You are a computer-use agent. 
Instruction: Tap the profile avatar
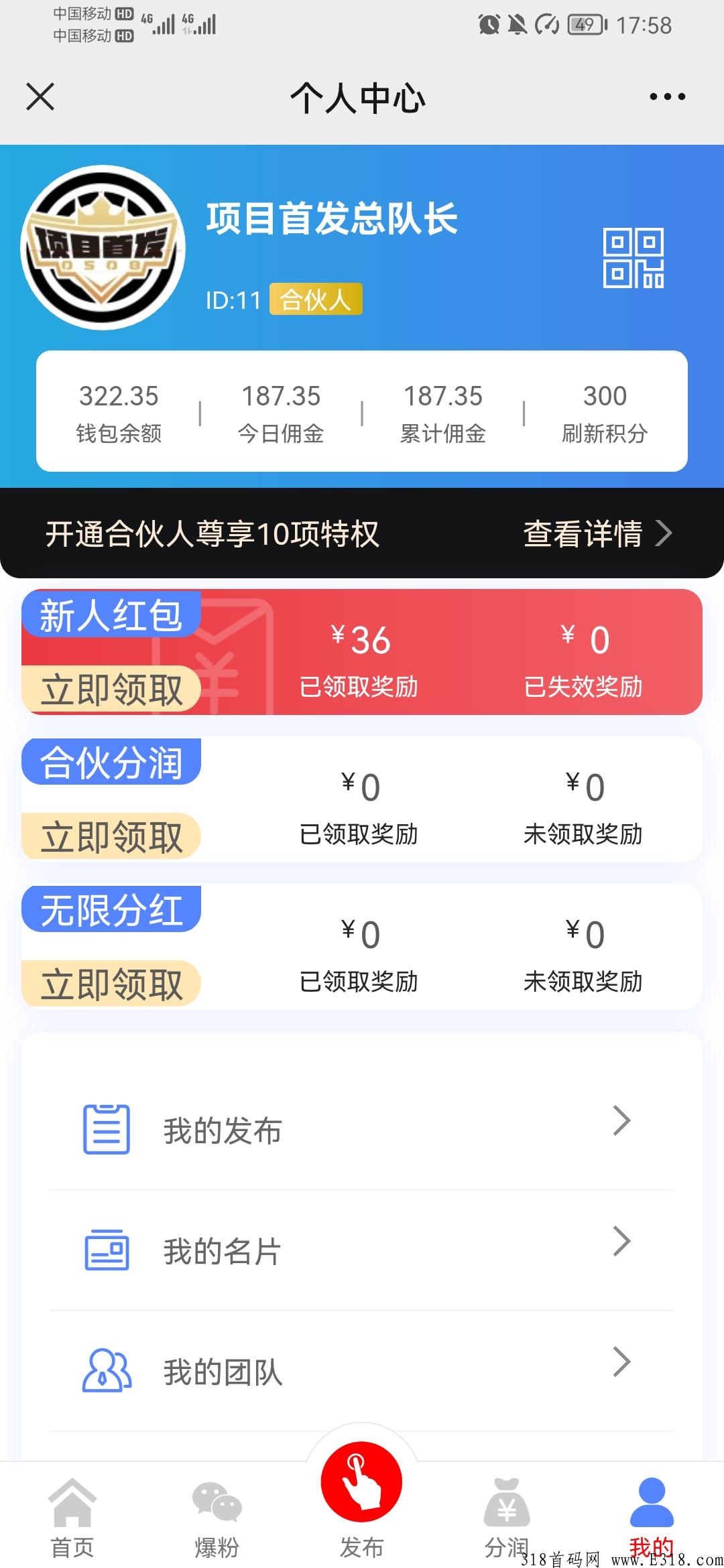coord(103,247)
